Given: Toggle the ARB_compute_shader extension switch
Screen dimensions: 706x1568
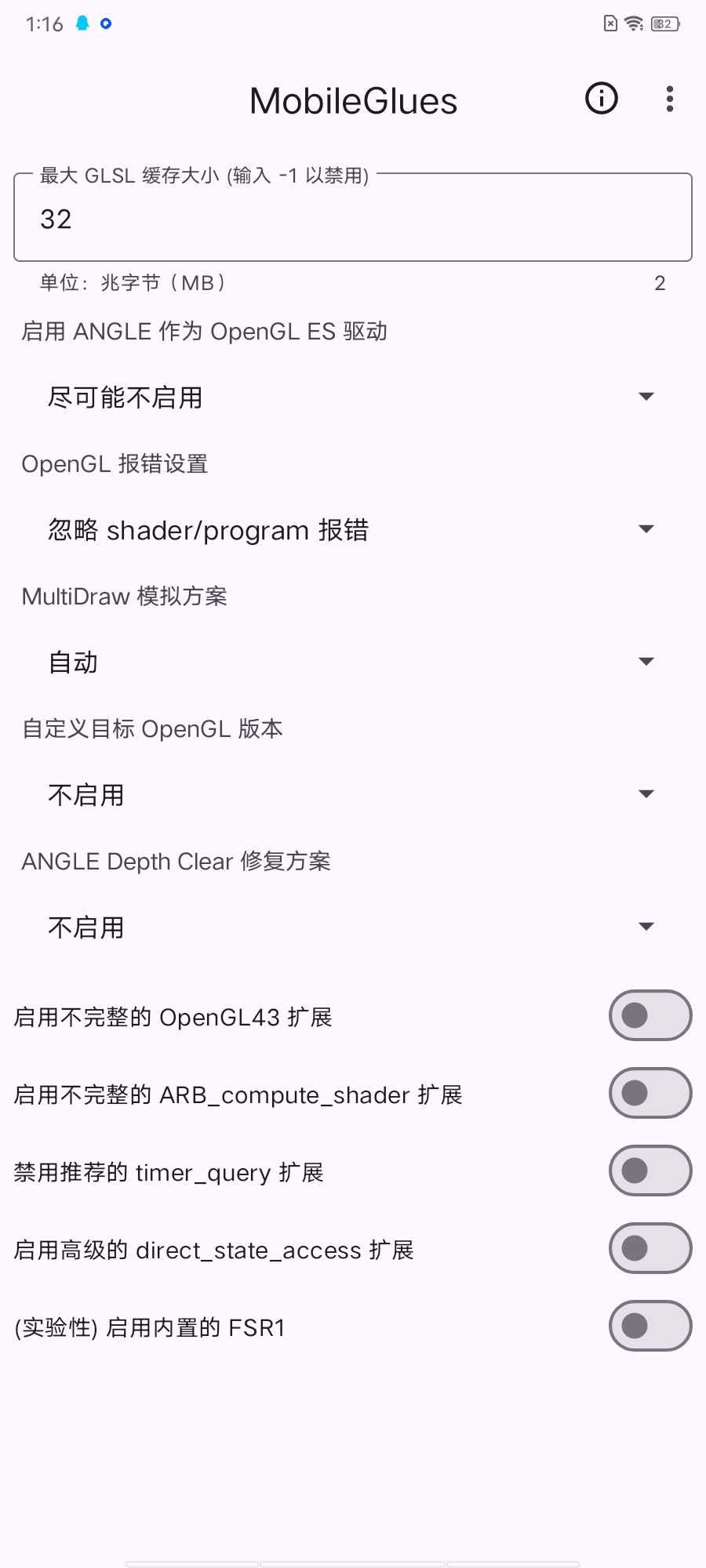Looking at the screenshot, I should [650, 1093].
